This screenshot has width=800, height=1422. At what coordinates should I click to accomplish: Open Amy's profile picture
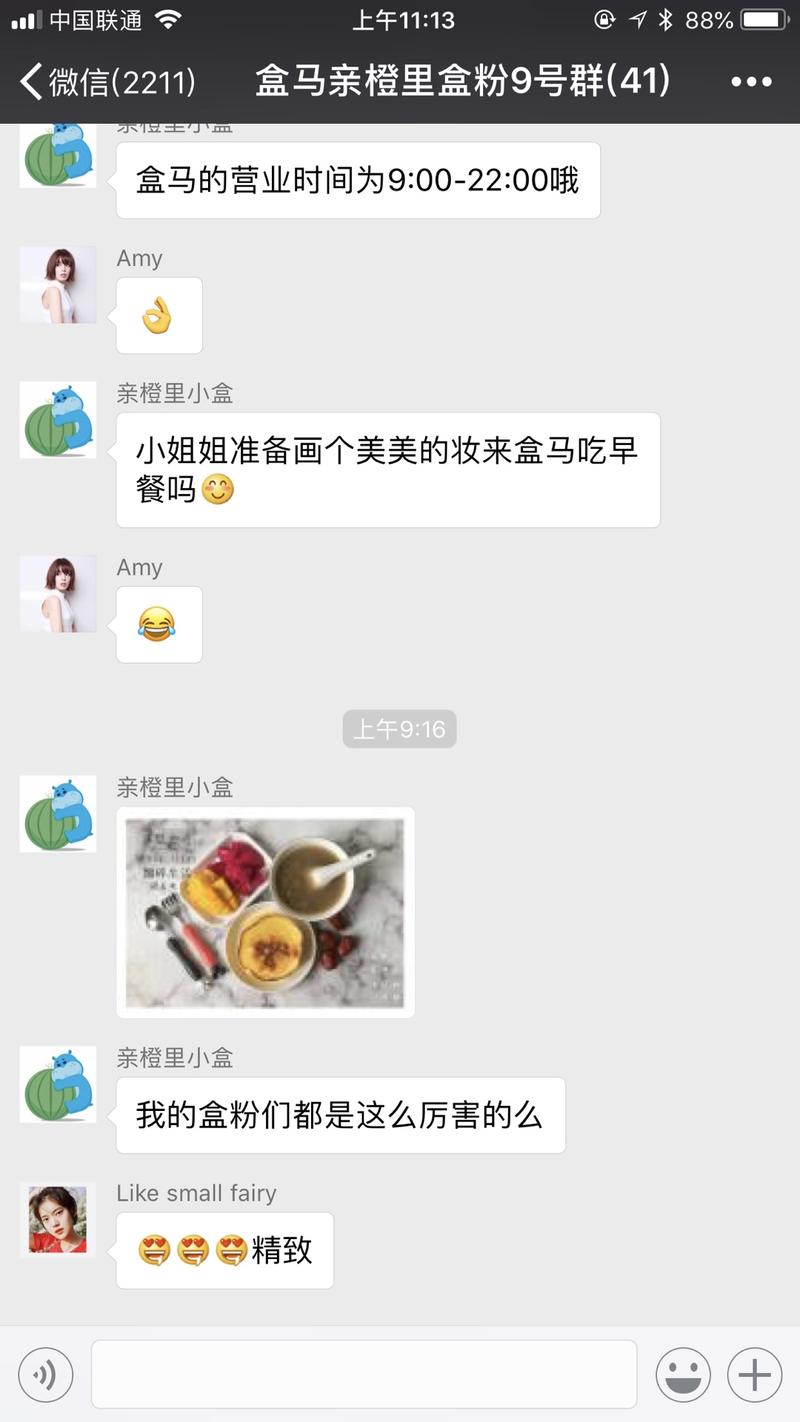57,285
